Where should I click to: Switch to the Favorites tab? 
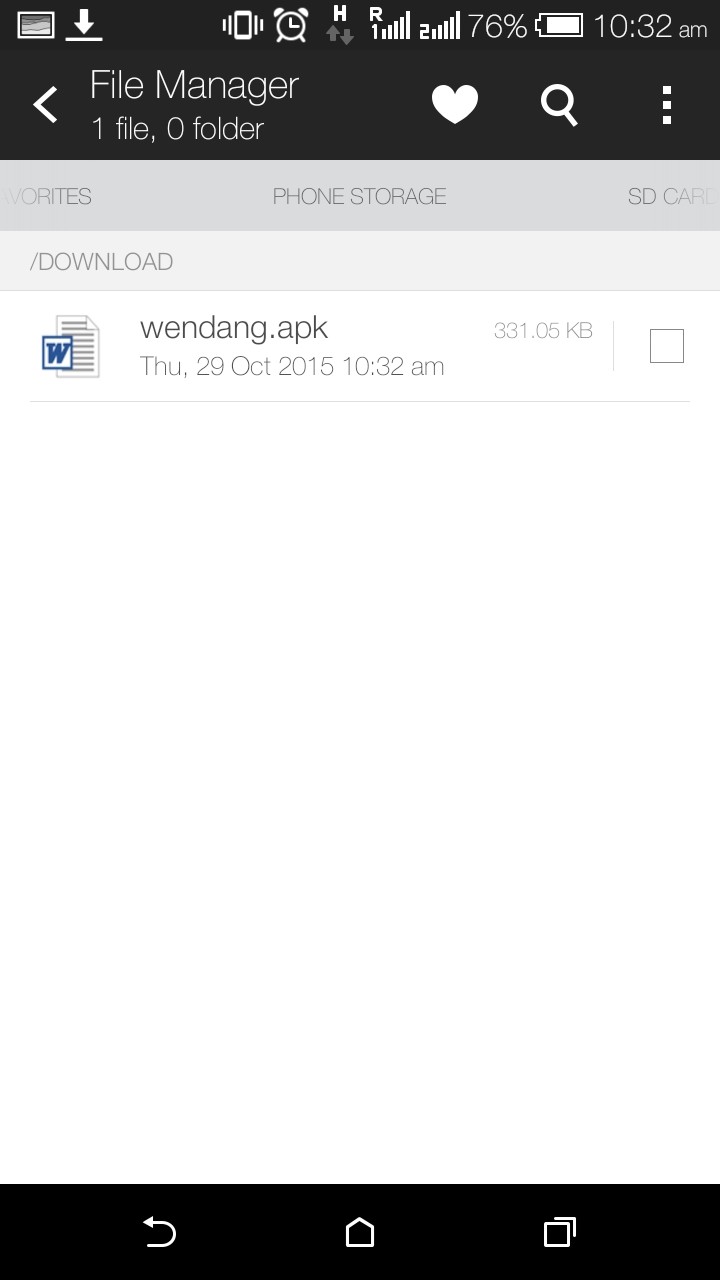point(48,196)
